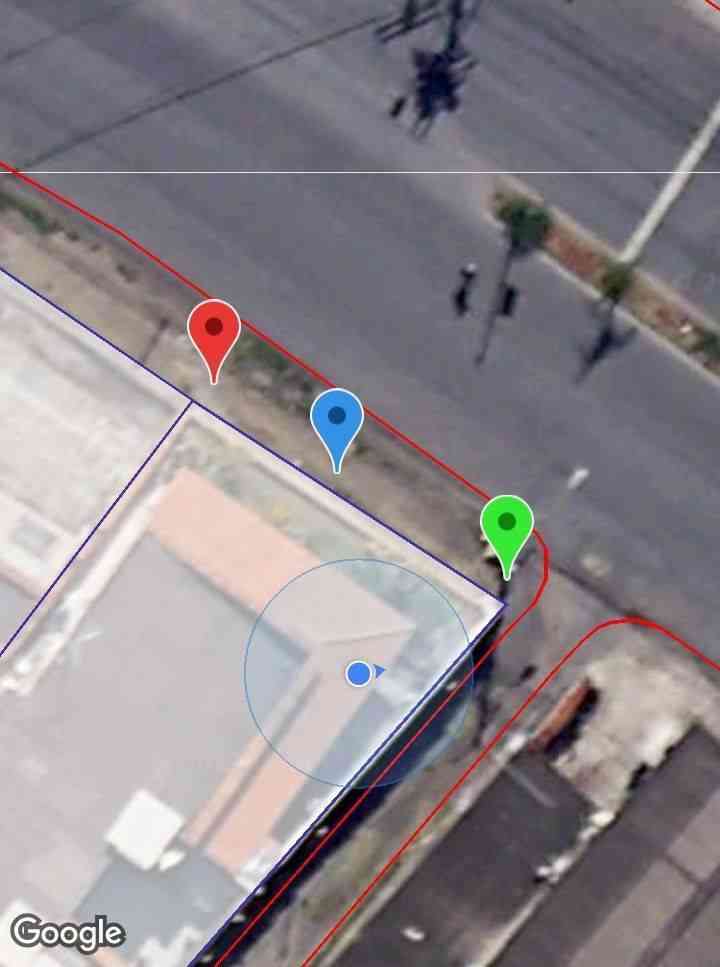
Task: Select the red map marker
Action: click(214, 332)
